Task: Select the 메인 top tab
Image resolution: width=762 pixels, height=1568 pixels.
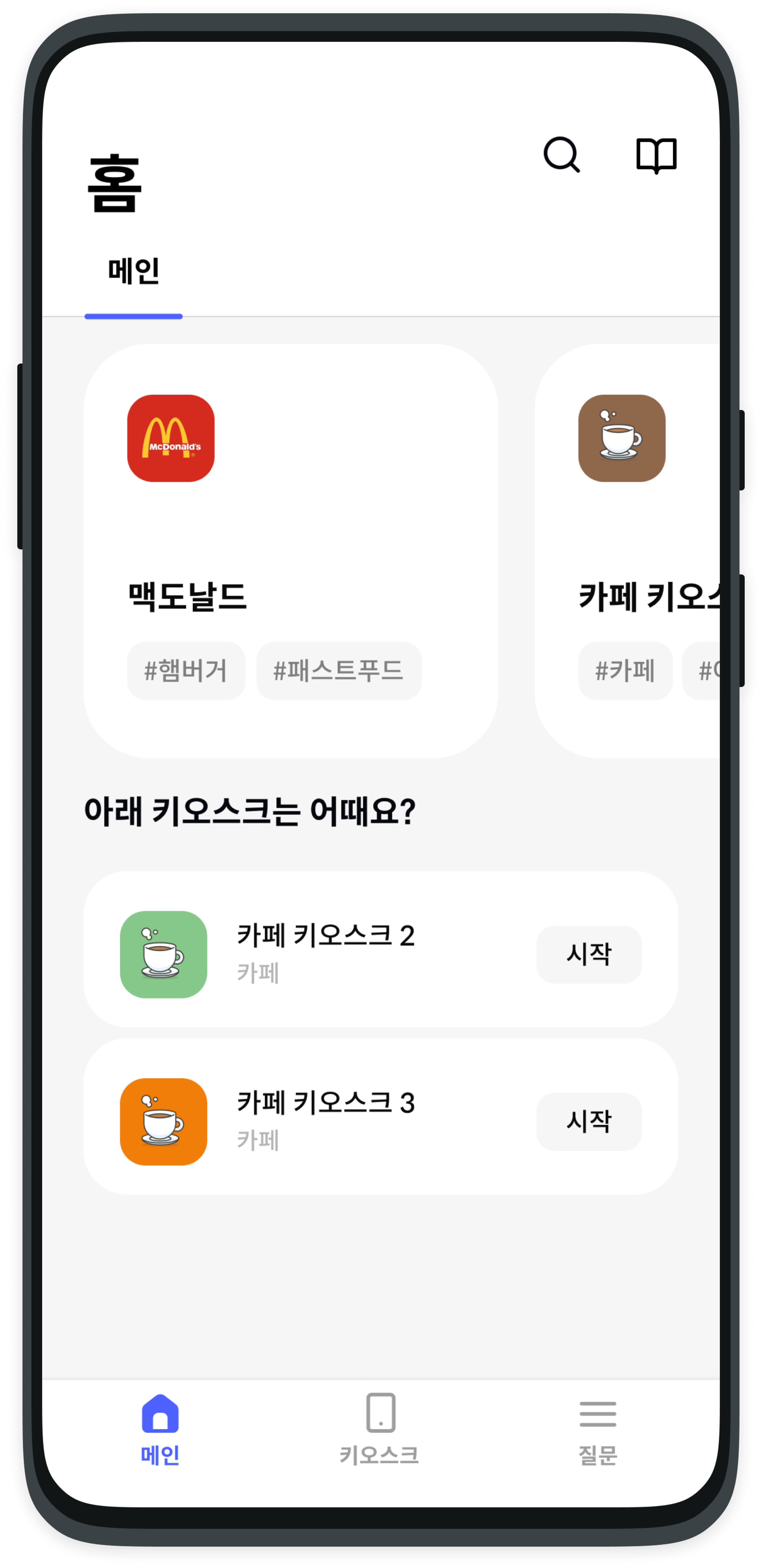Action: coord(133,272)
